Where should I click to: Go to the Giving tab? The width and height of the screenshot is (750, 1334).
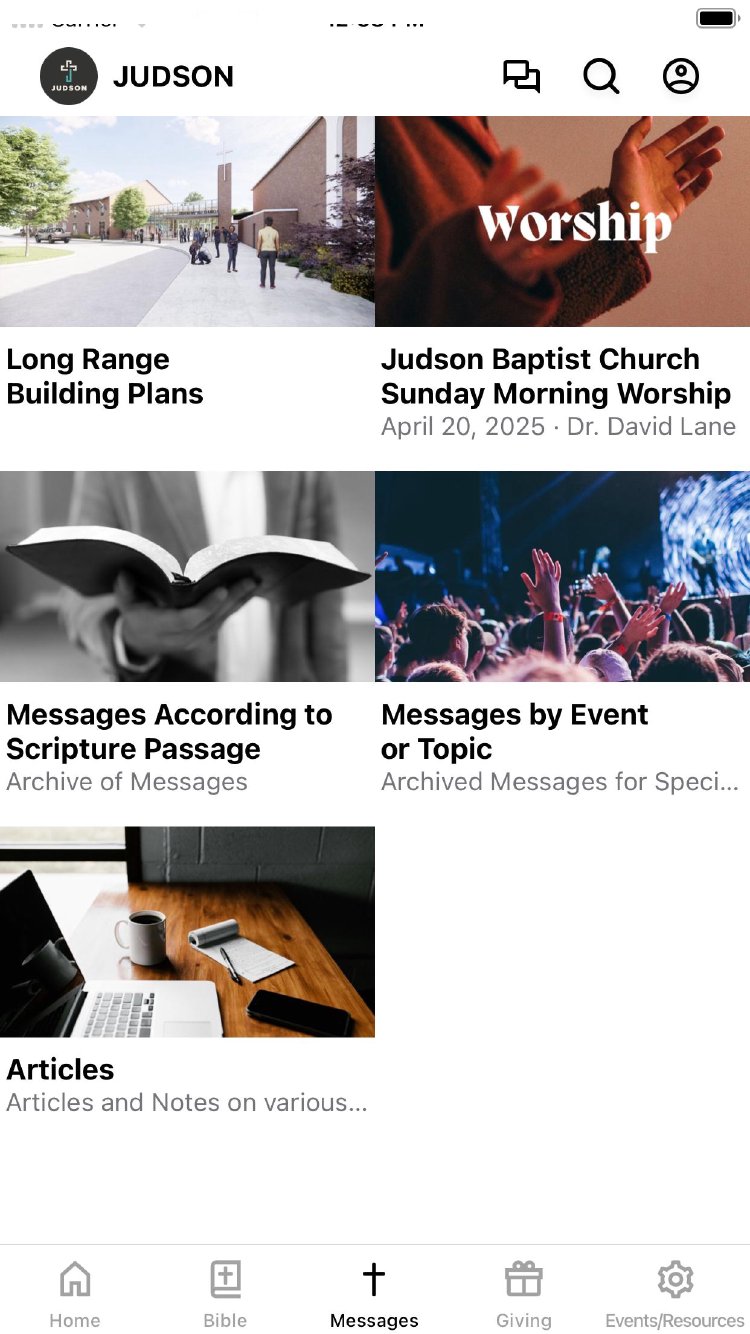pyautogui.click(x=524, y=1293)
